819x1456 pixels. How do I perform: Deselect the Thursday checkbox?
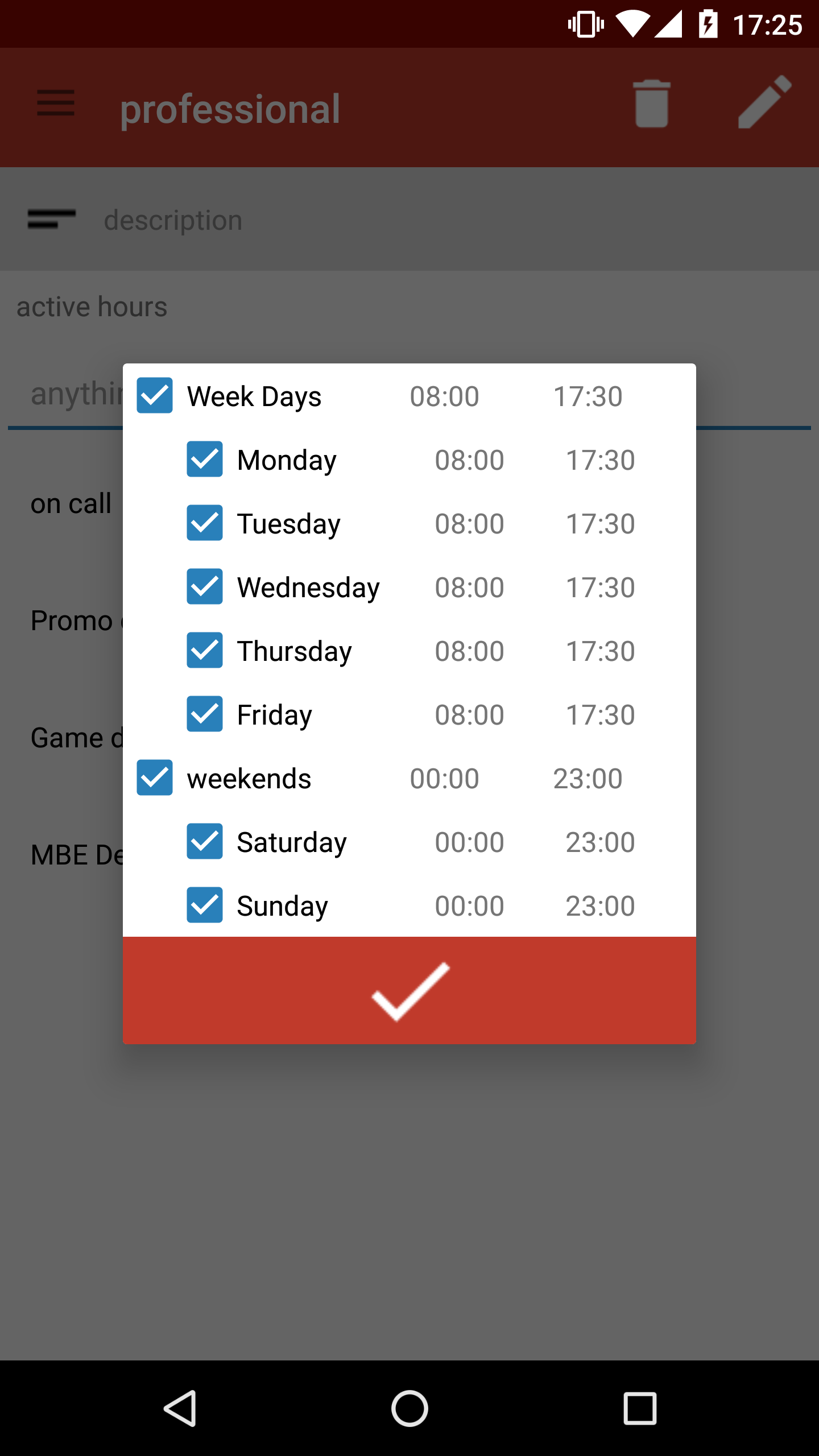tap(205, 651)
